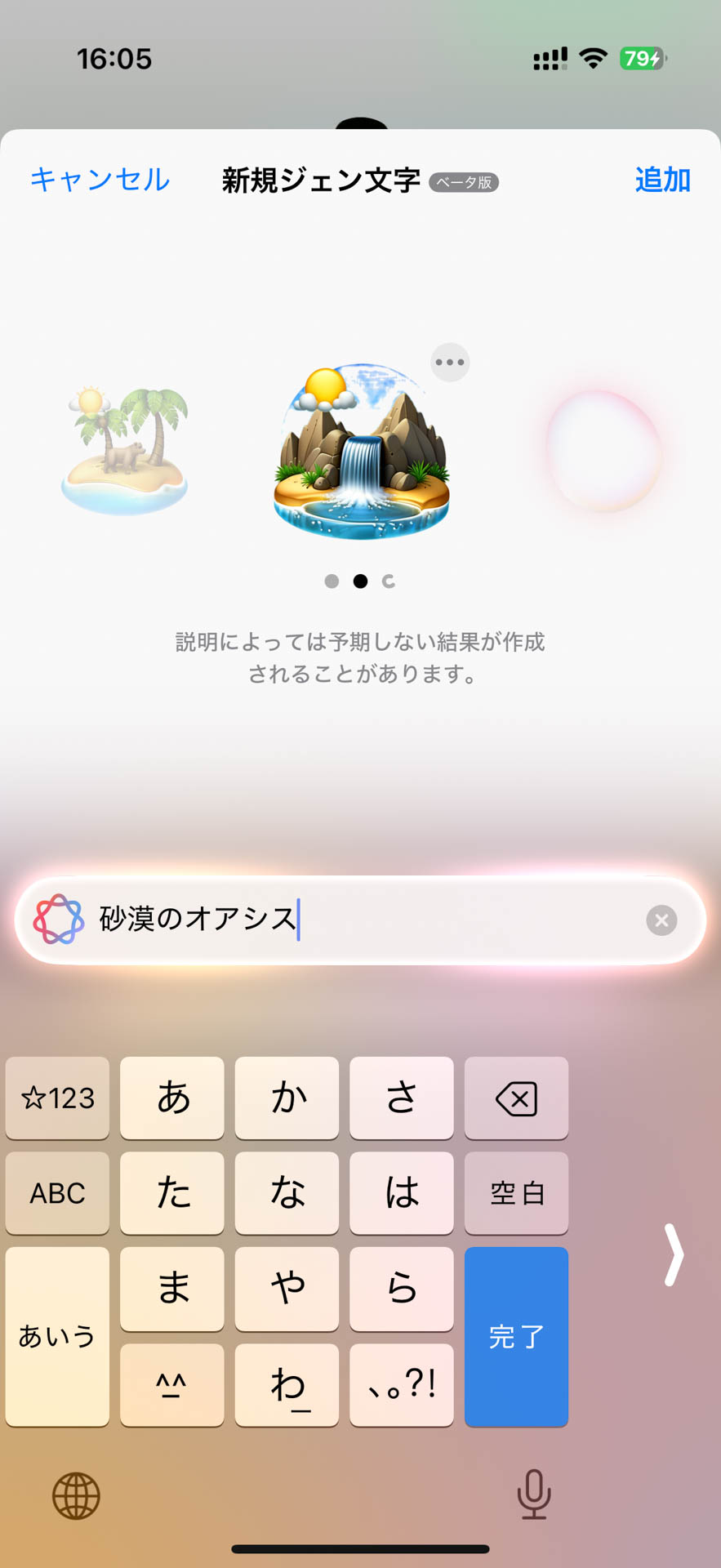Switch to the あいう kana layout

[56, 1337]
